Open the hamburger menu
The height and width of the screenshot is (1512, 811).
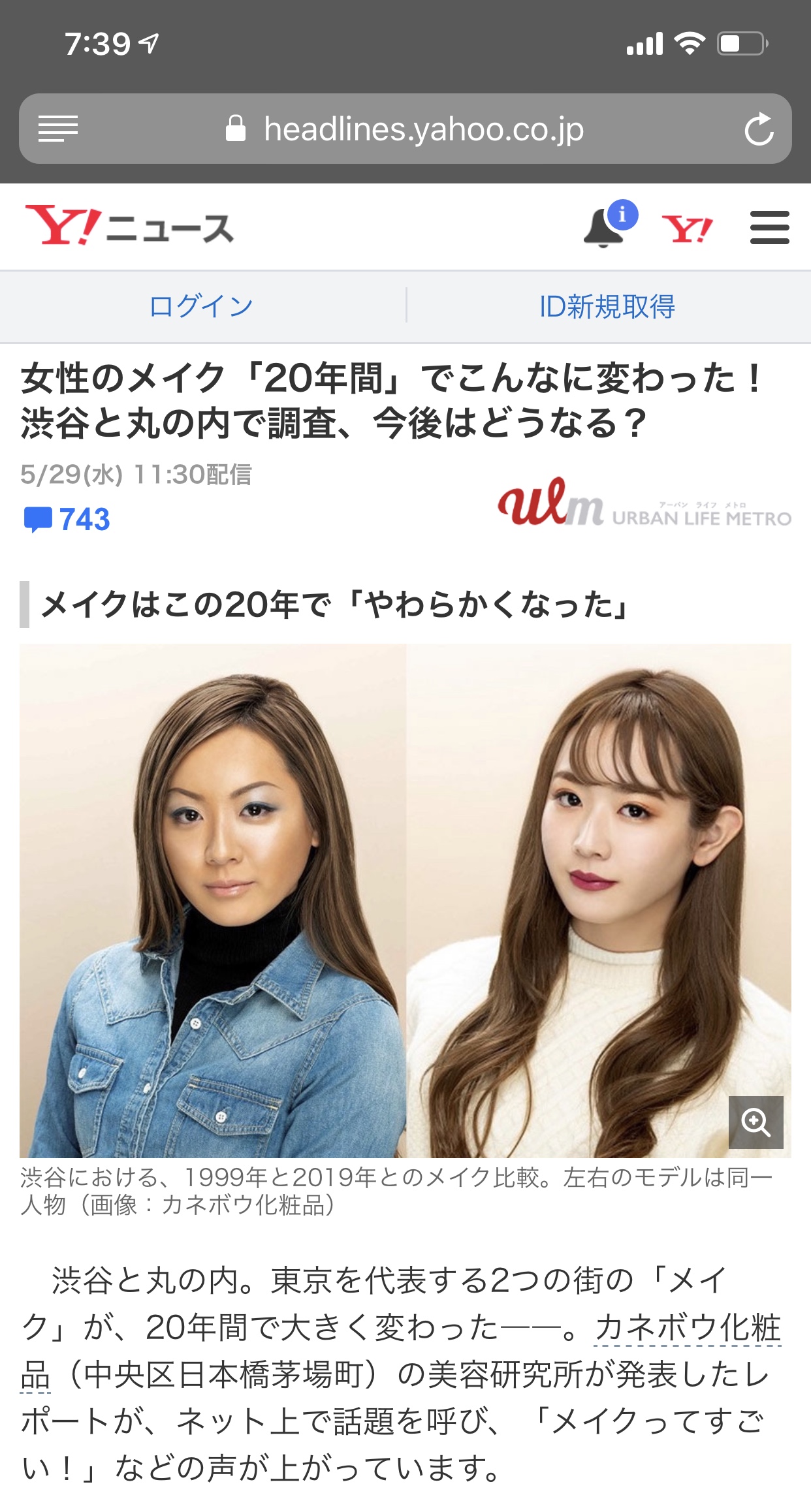pos(769,228)
